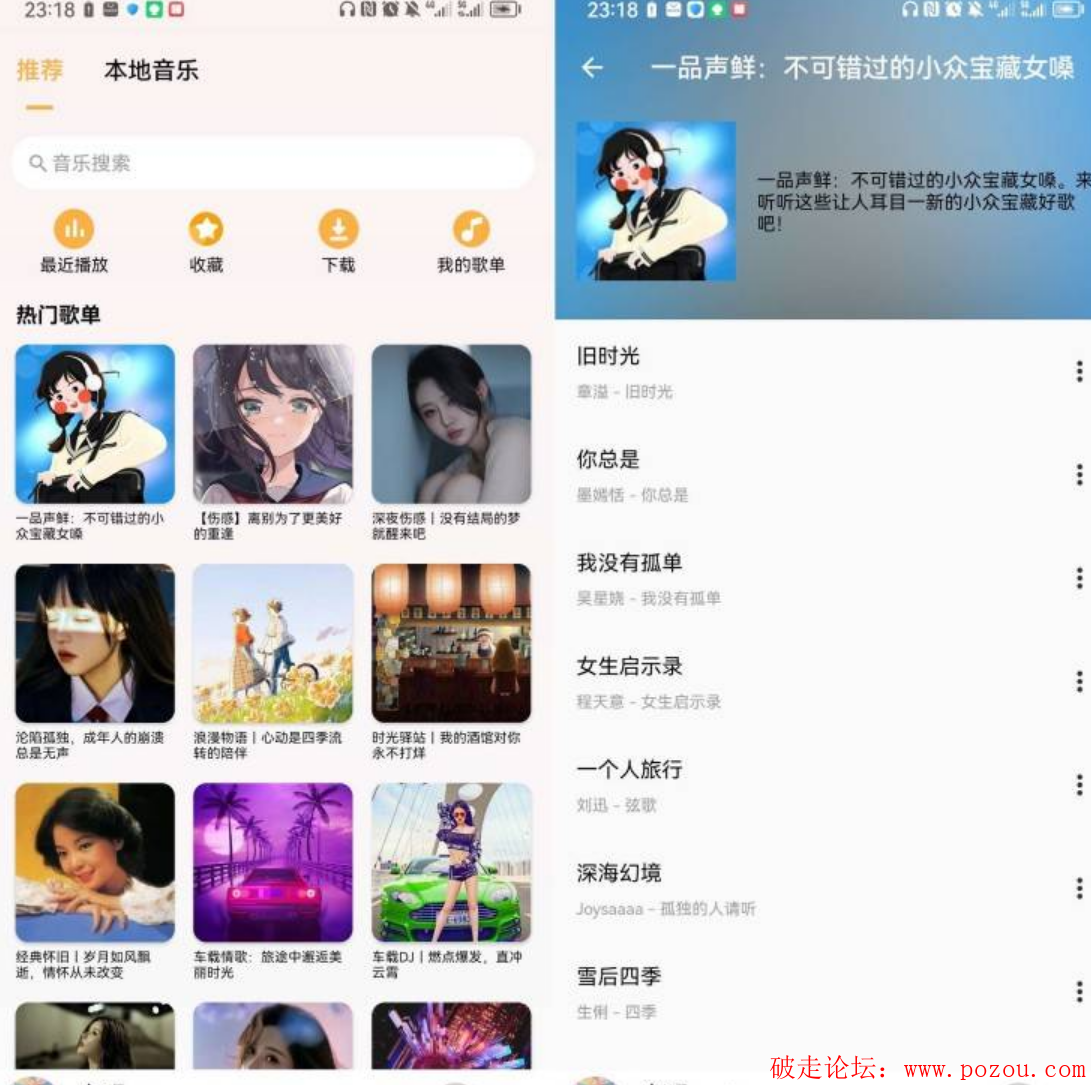Go back from the playlist page
Viewport: 1091px width, 1085px height.
pos(592,68)
